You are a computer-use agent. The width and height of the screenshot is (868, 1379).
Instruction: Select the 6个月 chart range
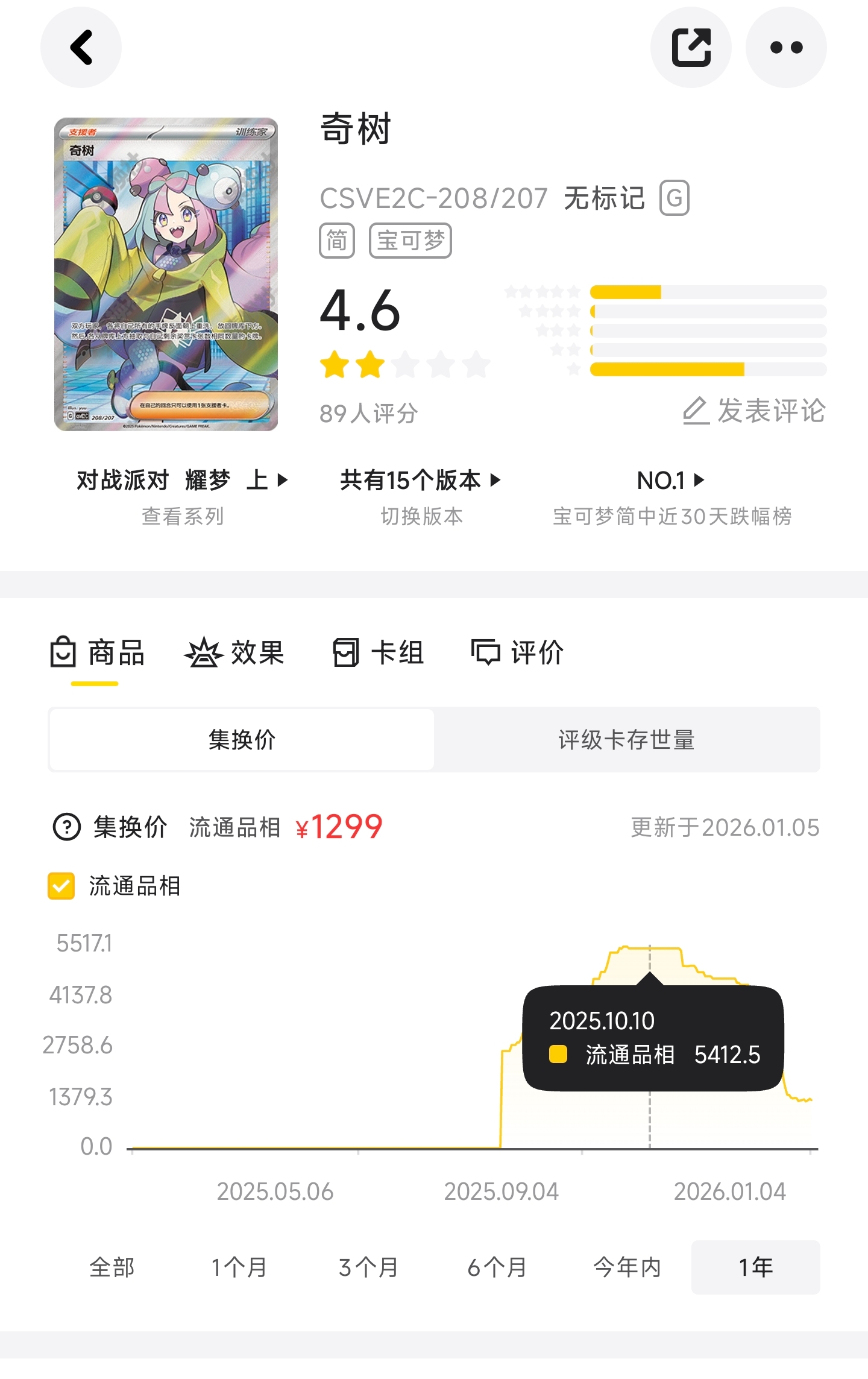pos(497,1267)
